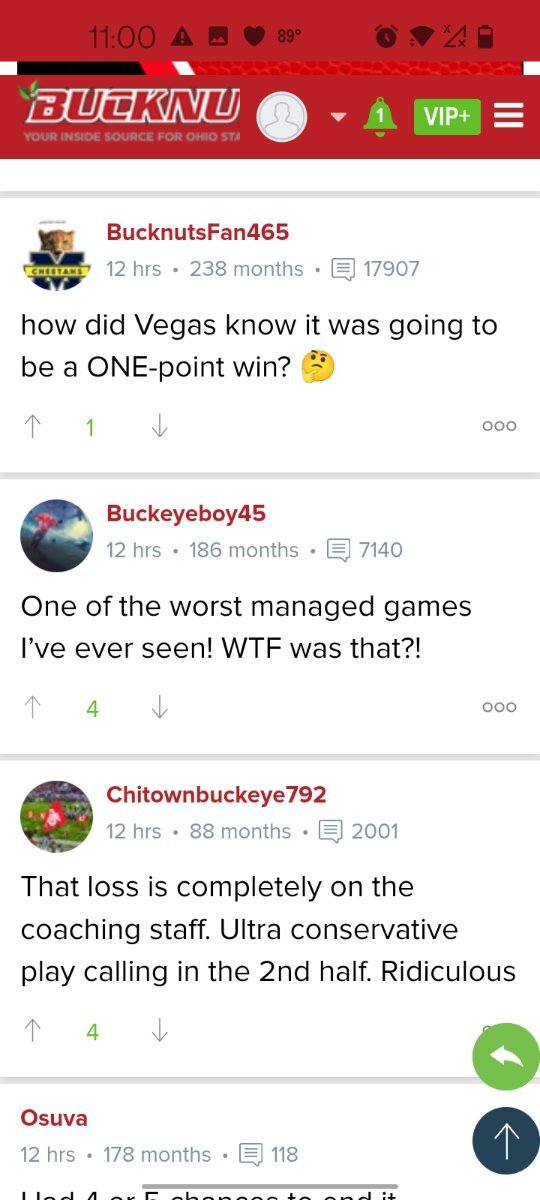This screenshot has width=540, height=1200.
Task: Open the user profile avatar menu
Action: (282, 117)
